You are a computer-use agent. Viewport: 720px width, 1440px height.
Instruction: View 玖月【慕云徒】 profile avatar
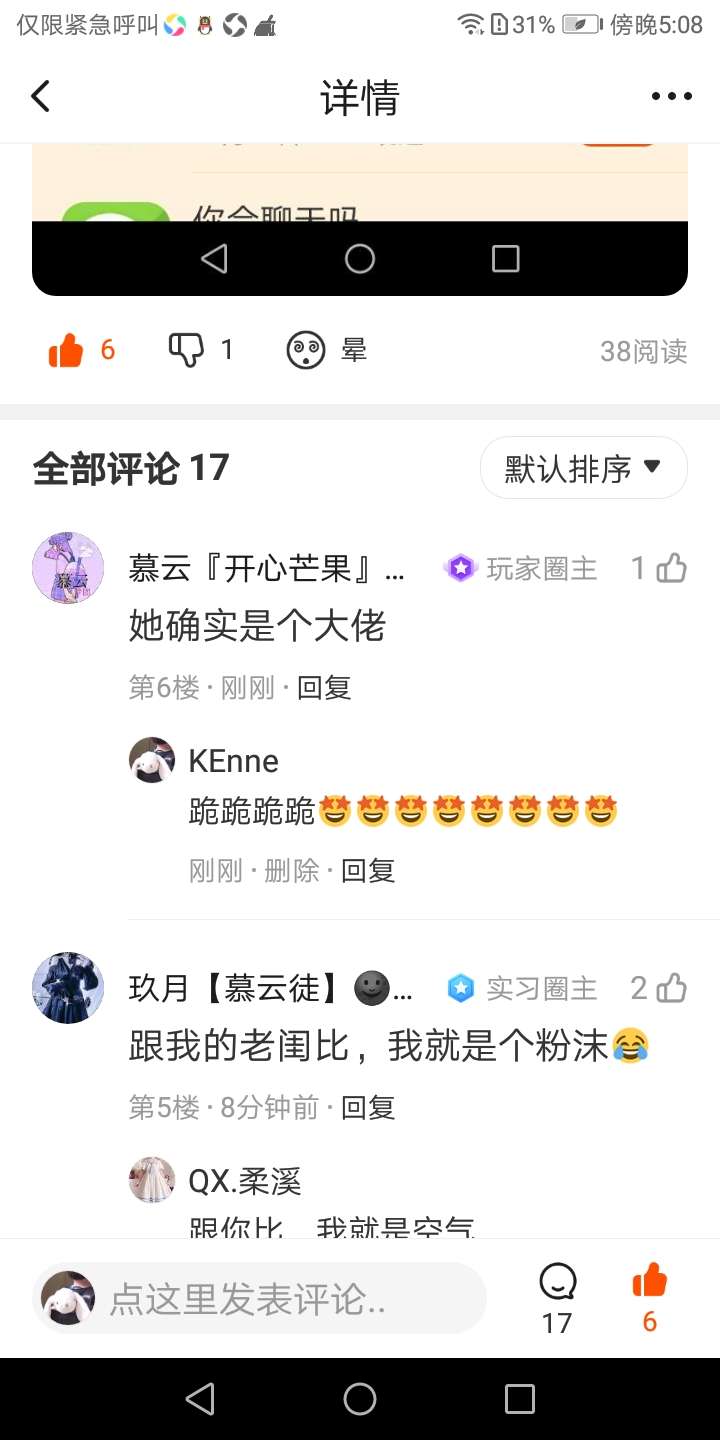point(68,988)
